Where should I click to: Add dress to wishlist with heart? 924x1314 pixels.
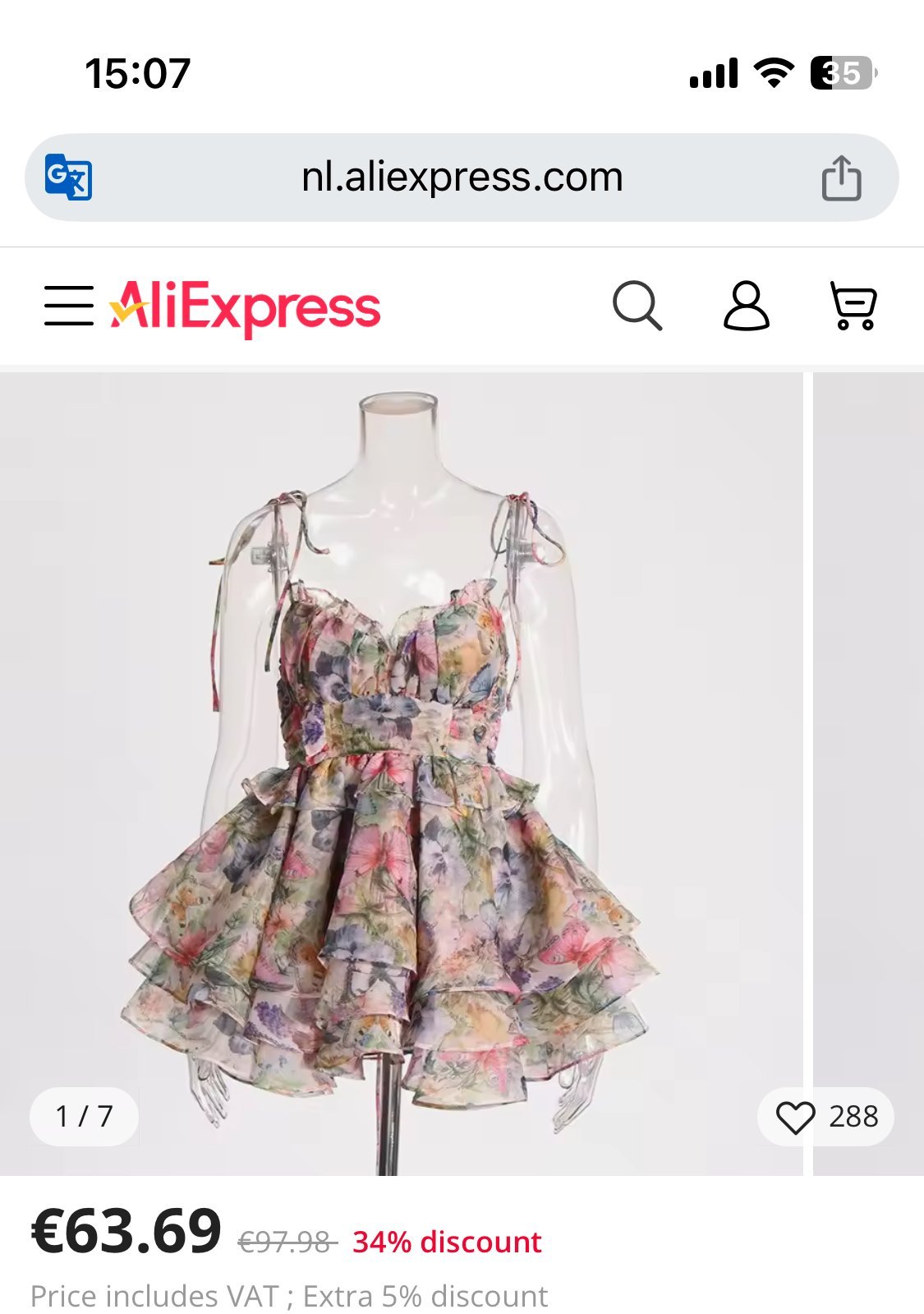tap(795, 1118)
